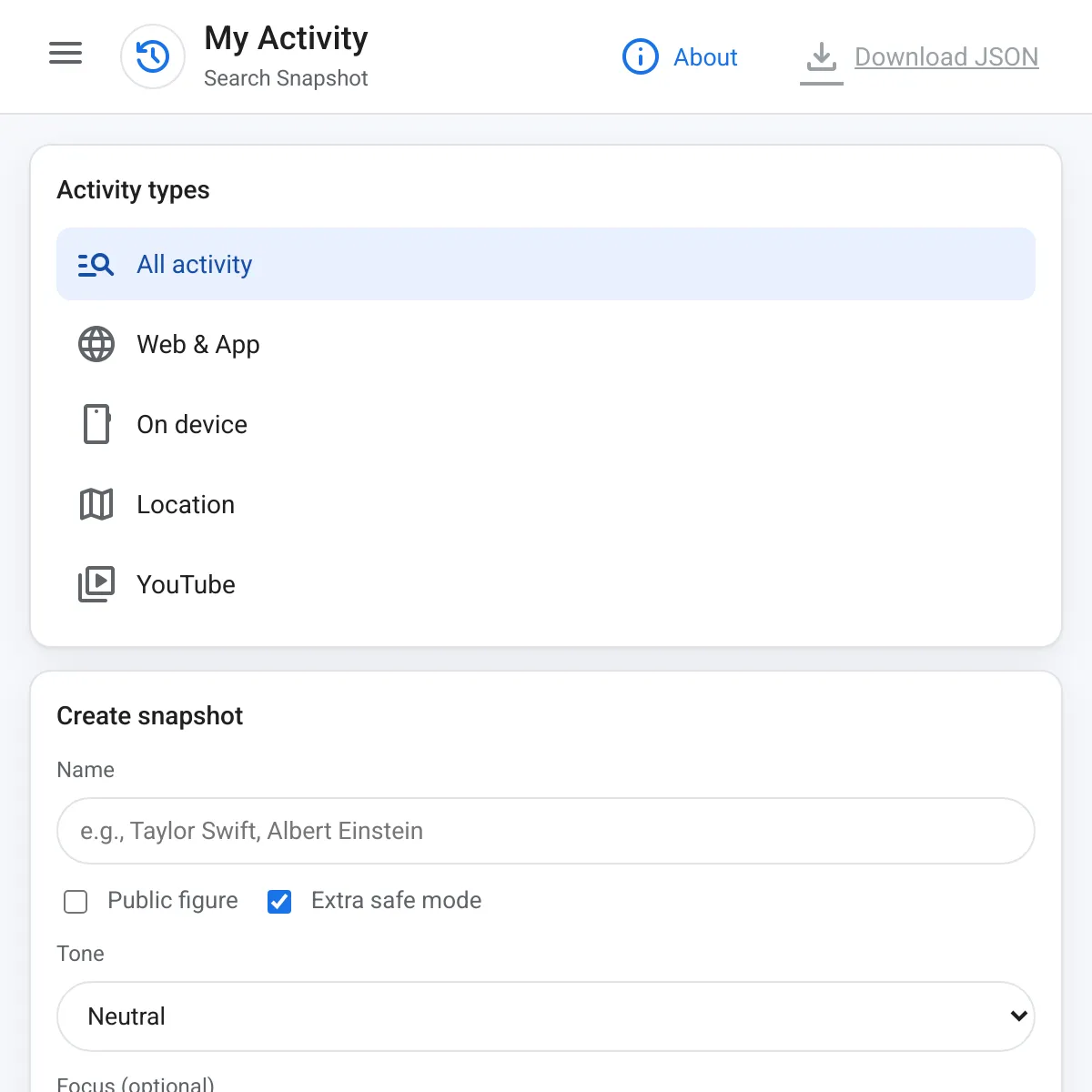Open the Location activity type
Screen dimensions: 1092x1092
546,504
